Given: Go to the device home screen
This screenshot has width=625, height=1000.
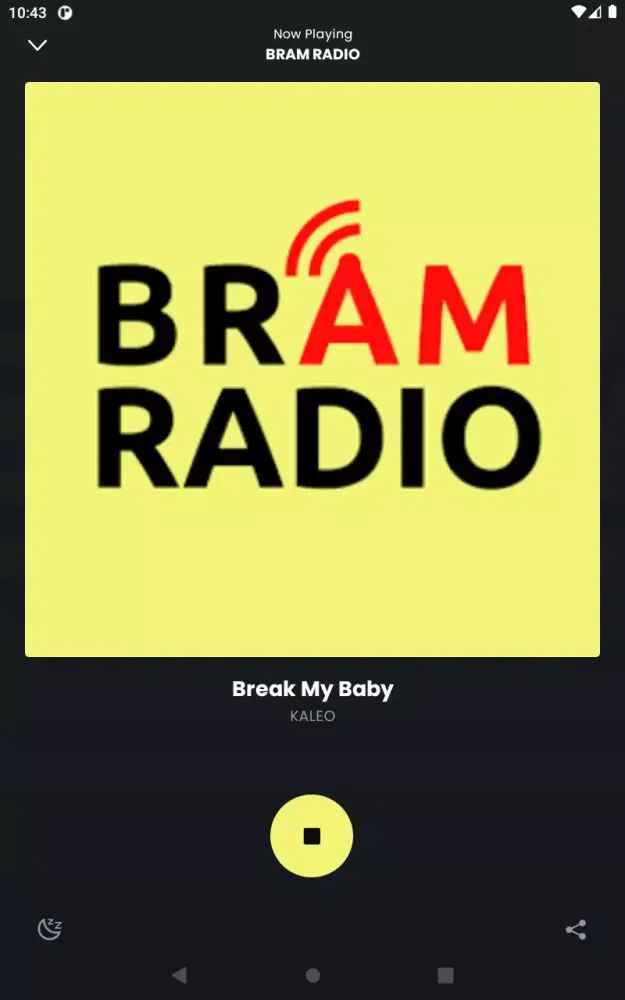Looking at the screenshot, I should (313, 975).
